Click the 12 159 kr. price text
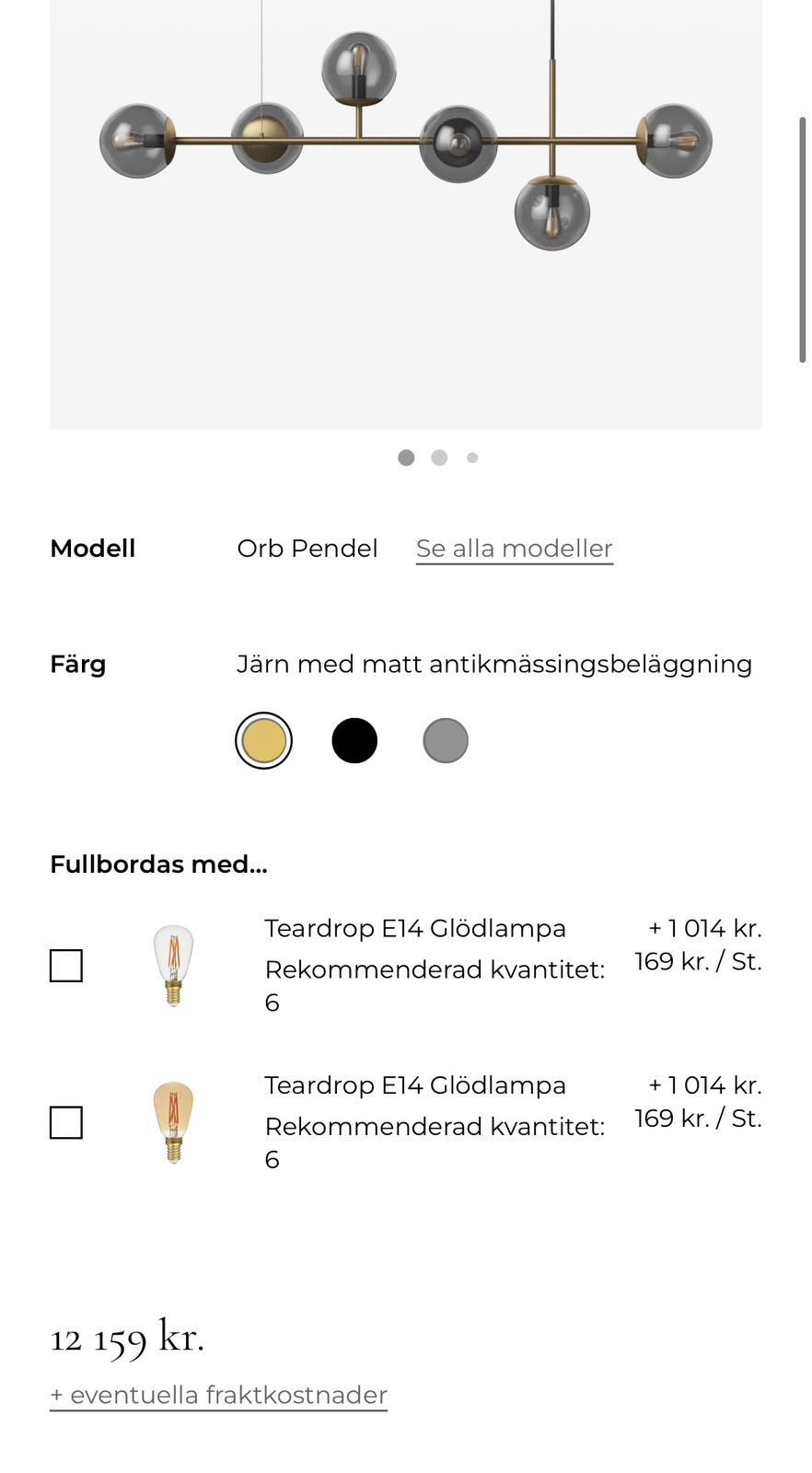The height and width of the screenshot is (1473, 812). coord(127,1340)
